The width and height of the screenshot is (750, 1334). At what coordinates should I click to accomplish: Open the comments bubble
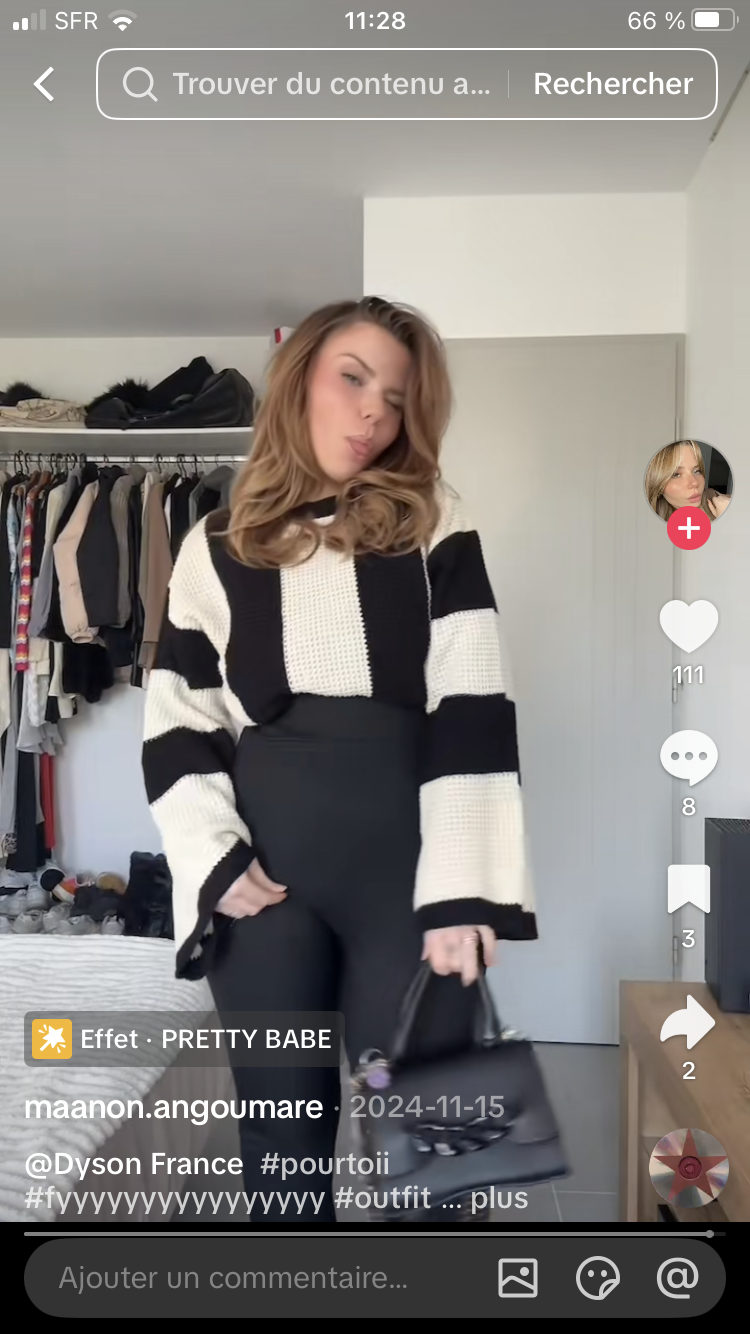(x=688, y=758)
